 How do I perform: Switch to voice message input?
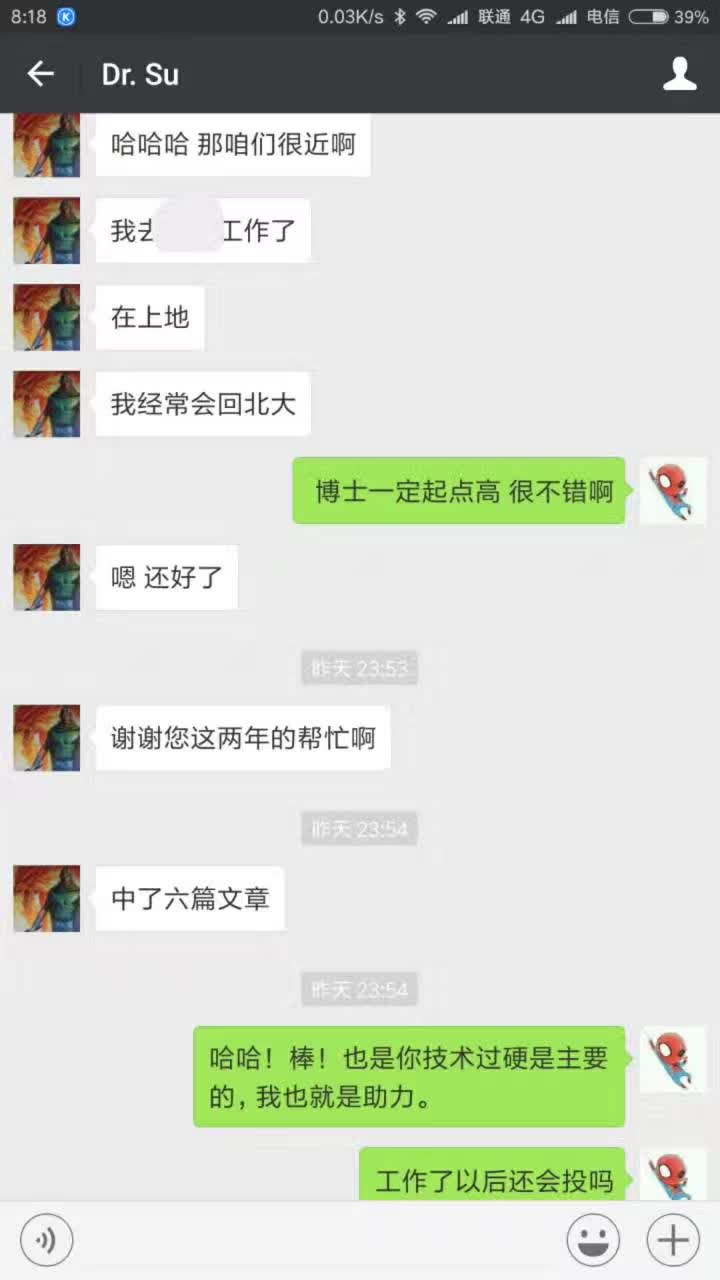(46, 1241)
